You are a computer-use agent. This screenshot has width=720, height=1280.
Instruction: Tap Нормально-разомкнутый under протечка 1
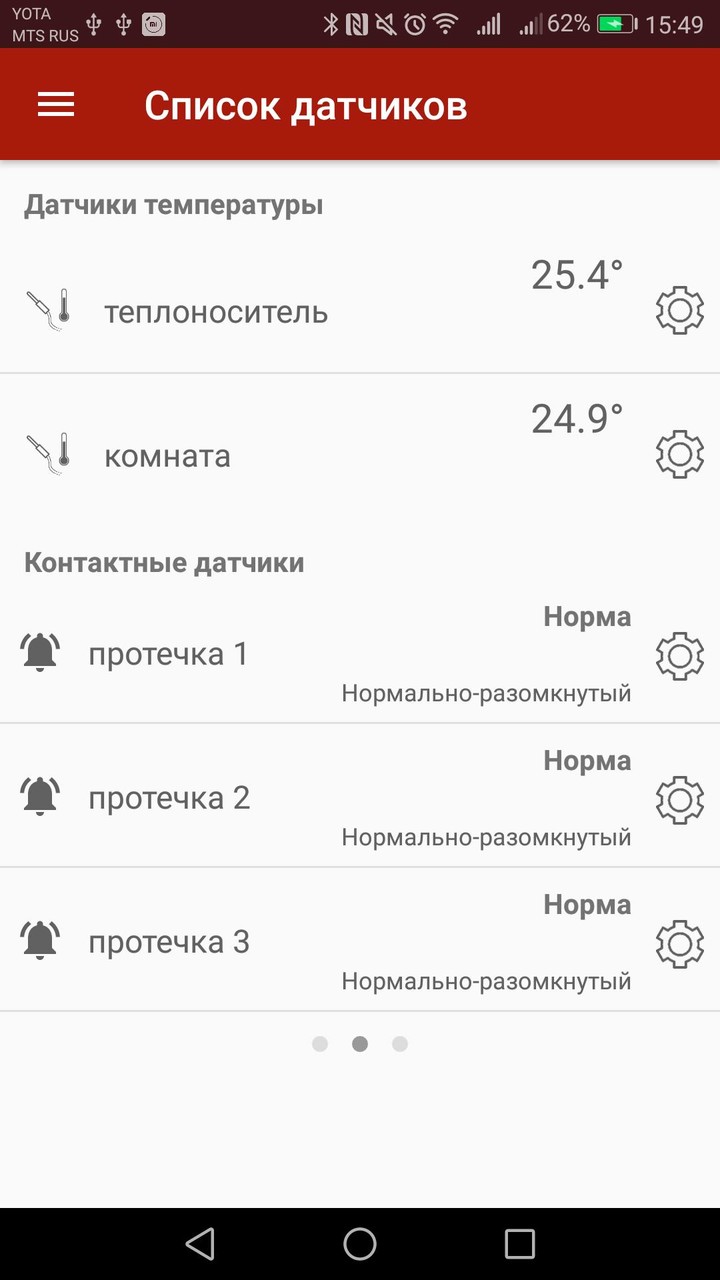pyautogui.click(x=487, y=692)
